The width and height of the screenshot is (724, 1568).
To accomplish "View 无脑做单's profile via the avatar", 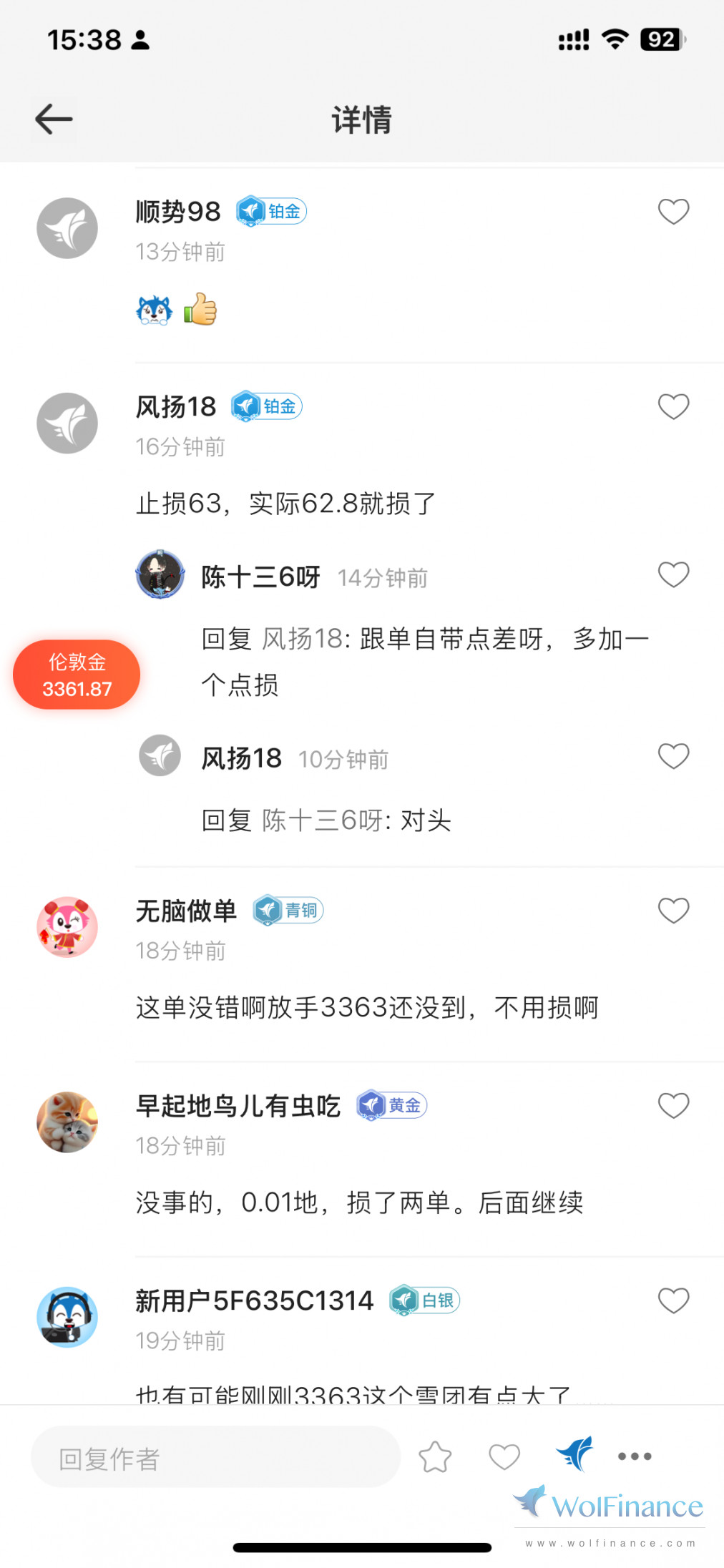I will click(67, 927).
